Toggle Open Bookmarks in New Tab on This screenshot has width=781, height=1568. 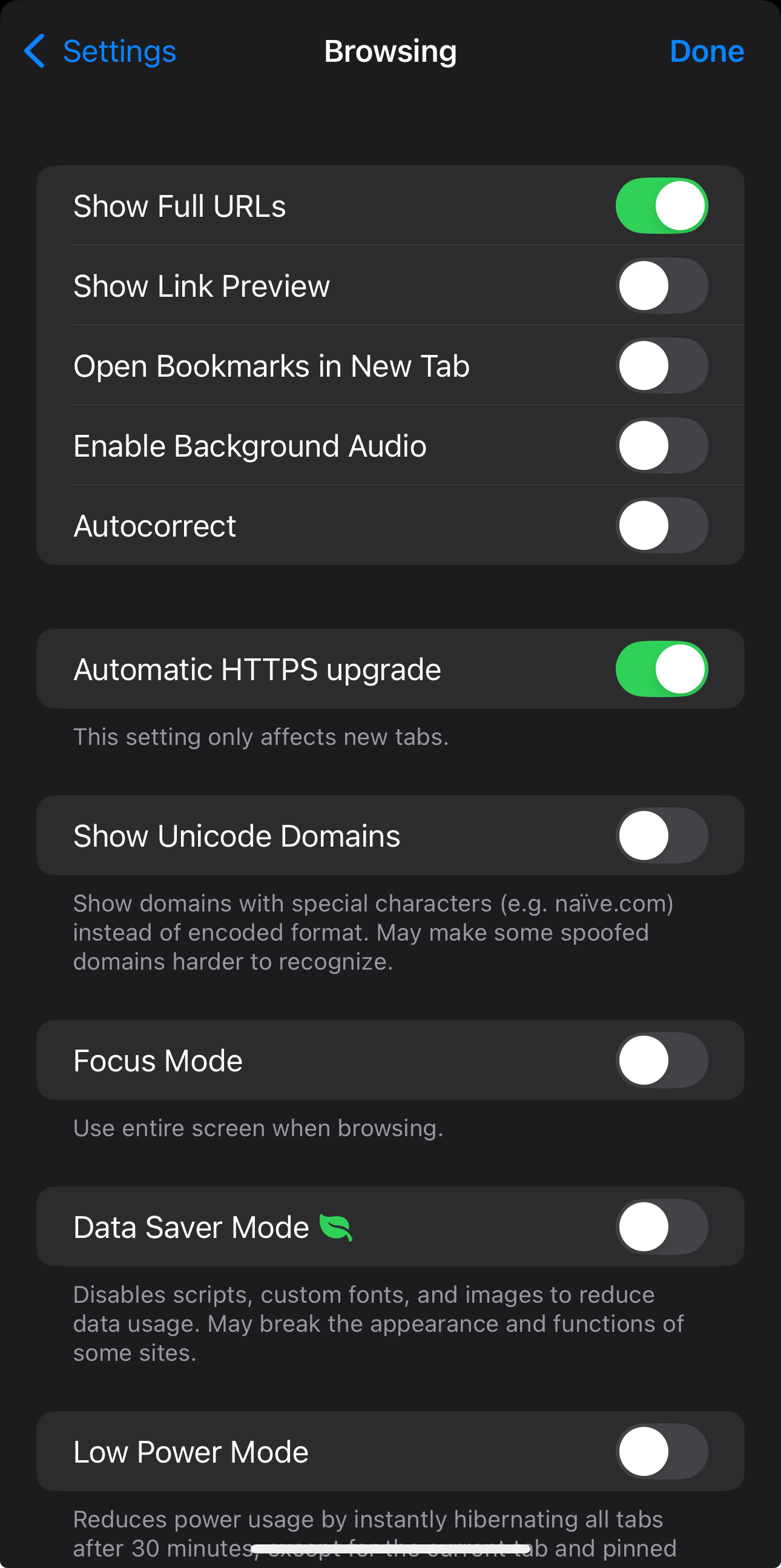click(x=661, y=366)
